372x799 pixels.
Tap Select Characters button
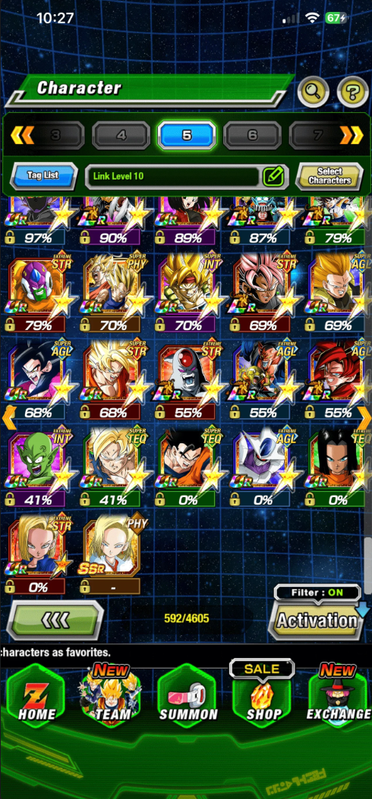coord(330,176)
